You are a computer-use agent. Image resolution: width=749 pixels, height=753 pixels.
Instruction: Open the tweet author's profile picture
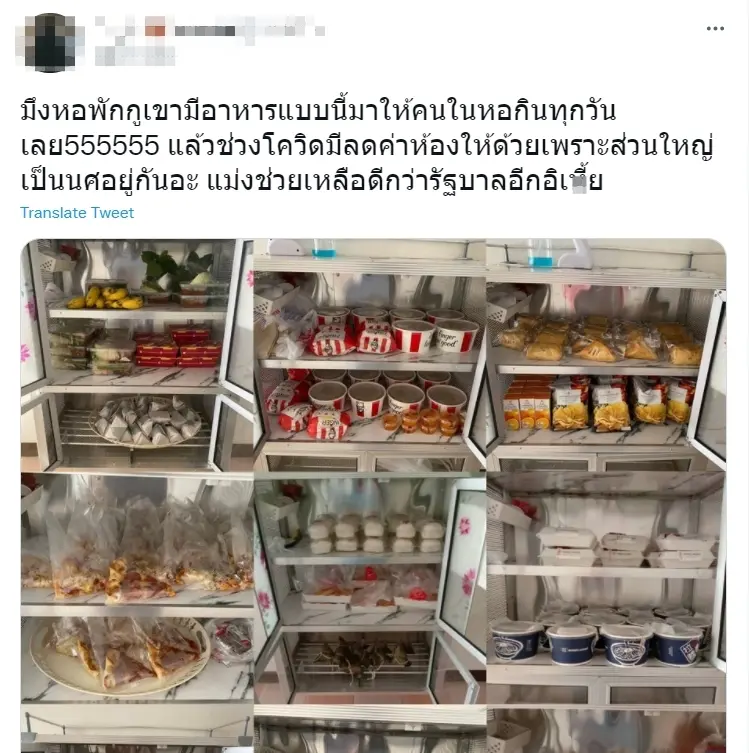48,41
